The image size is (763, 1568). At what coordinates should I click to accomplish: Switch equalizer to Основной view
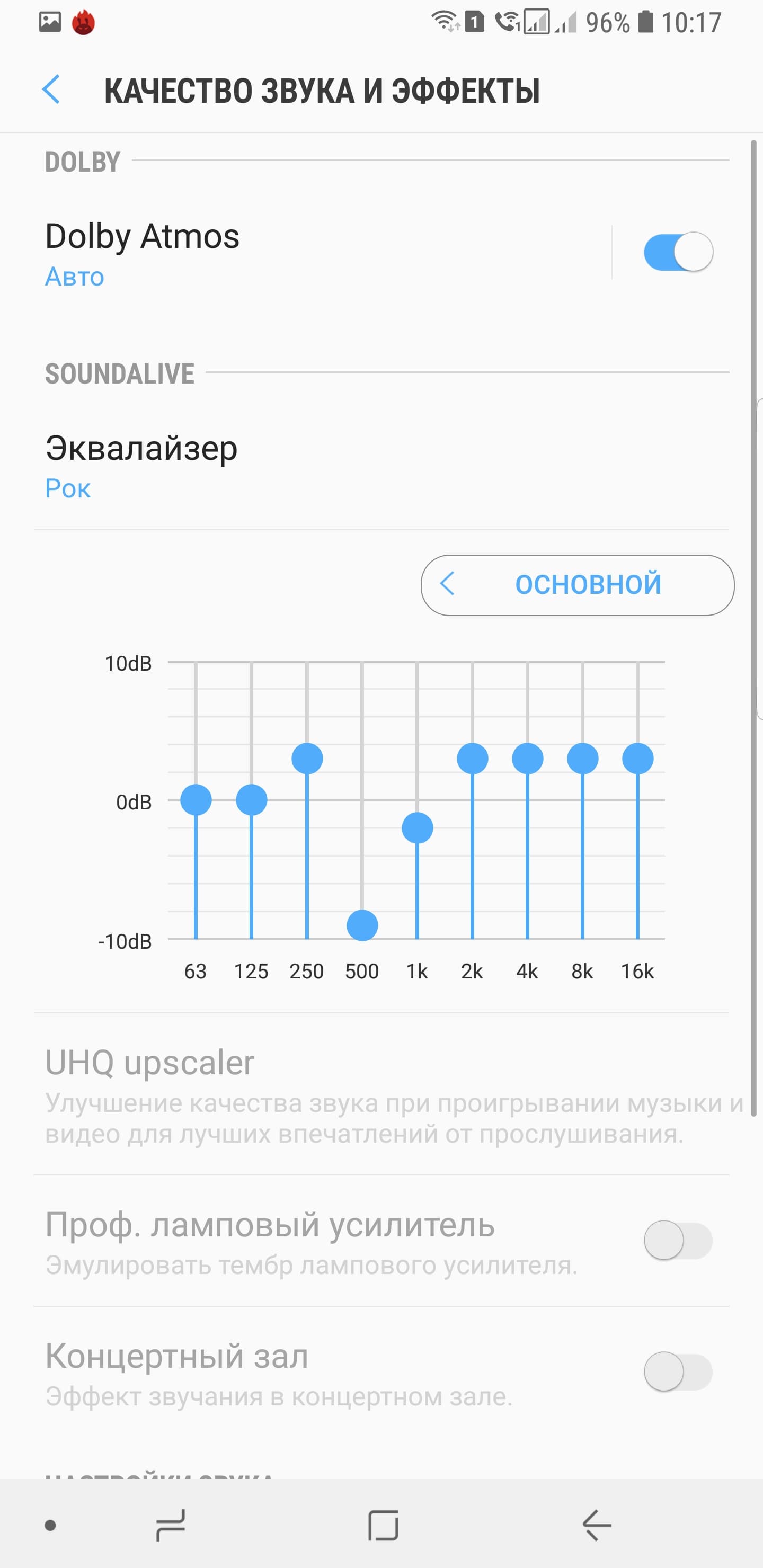(x=576, y=585)
